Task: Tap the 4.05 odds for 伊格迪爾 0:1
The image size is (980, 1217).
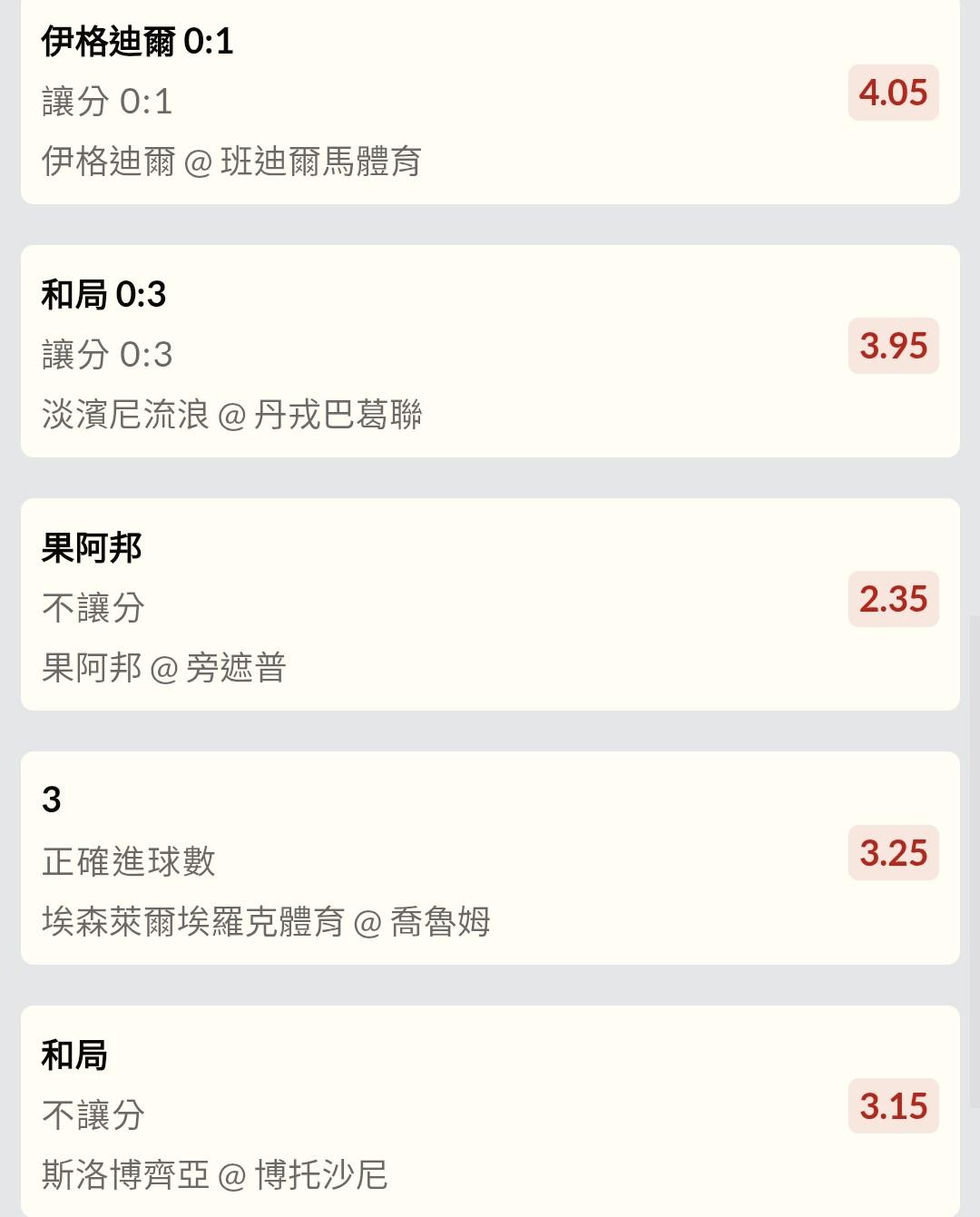Action: pyautogui.click(x=893, y=93)
